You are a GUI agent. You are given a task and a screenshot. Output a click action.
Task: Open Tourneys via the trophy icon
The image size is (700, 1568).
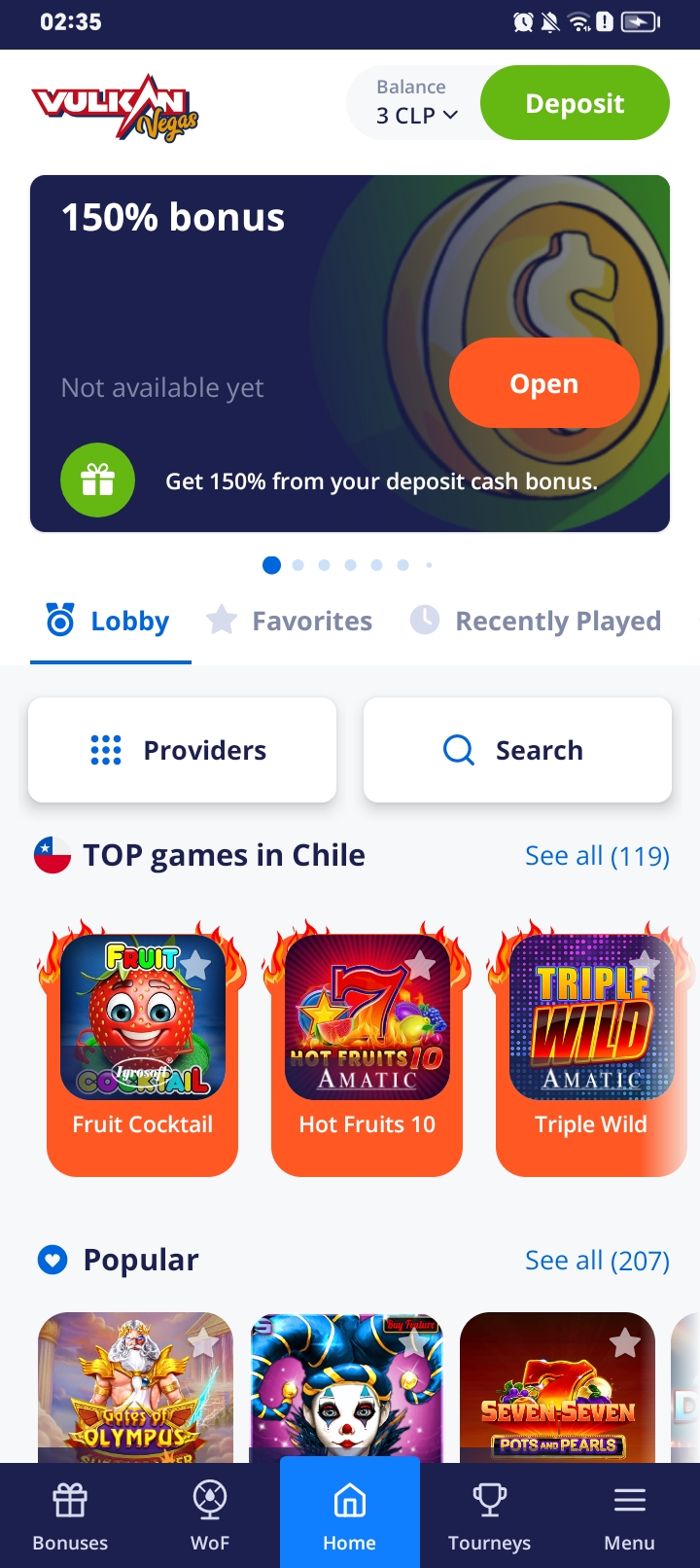pos(489,1513)
